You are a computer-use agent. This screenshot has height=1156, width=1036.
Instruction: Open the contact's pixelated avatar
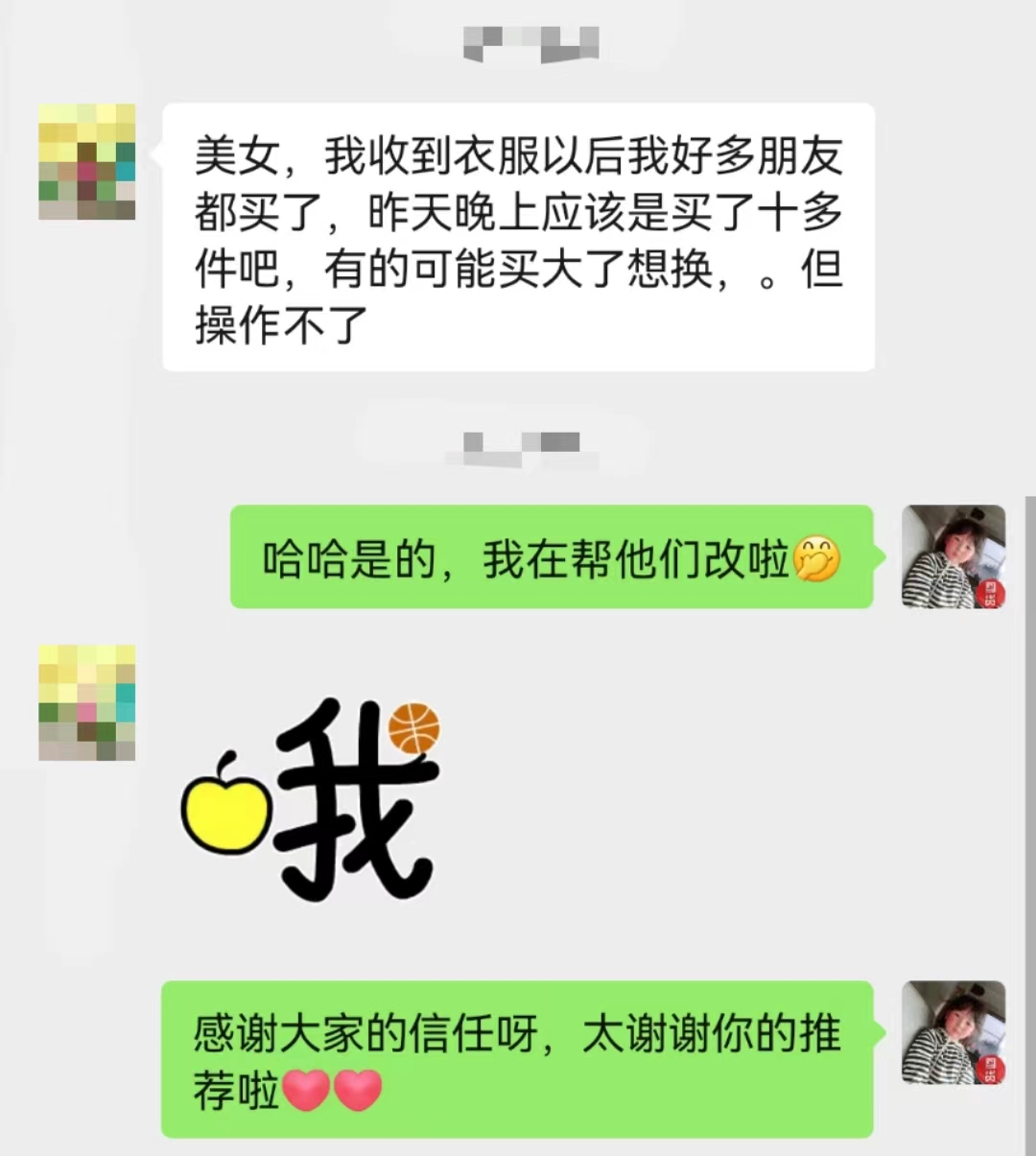coord(86,163)
